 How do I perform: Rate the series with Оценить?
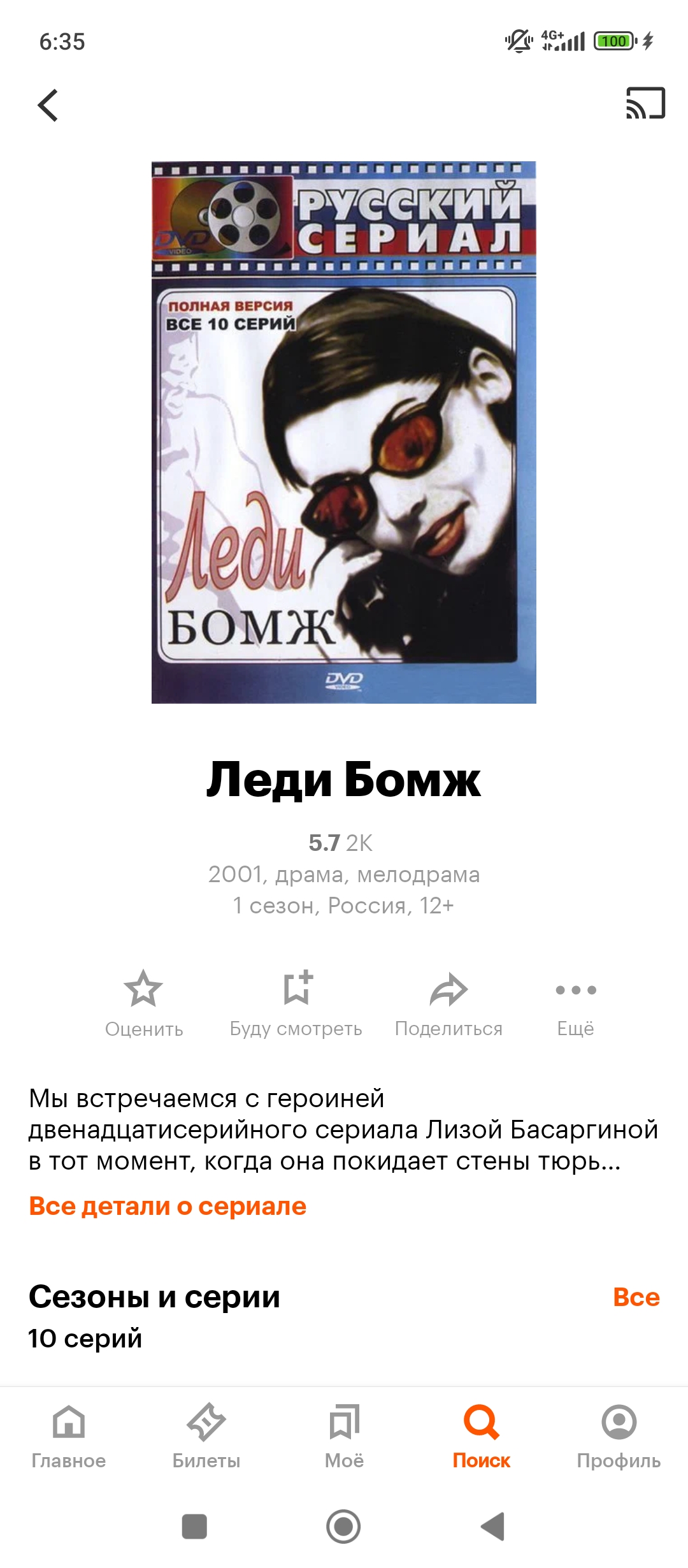point(143,1003)
